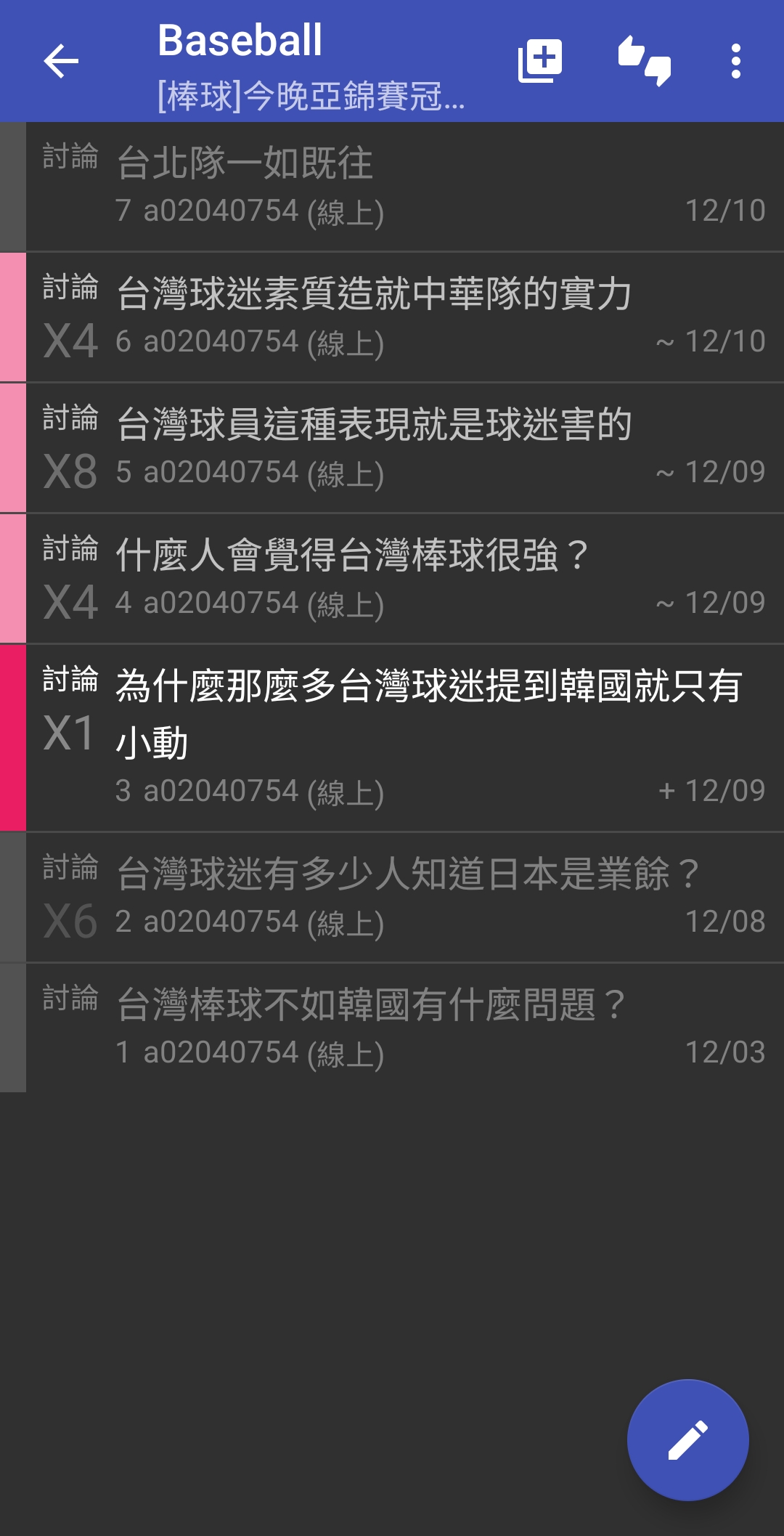Open the post 台灣球員這種表現就是球迷害的
The width and height of the screenshot is (784, 1536).
point(392,448)
